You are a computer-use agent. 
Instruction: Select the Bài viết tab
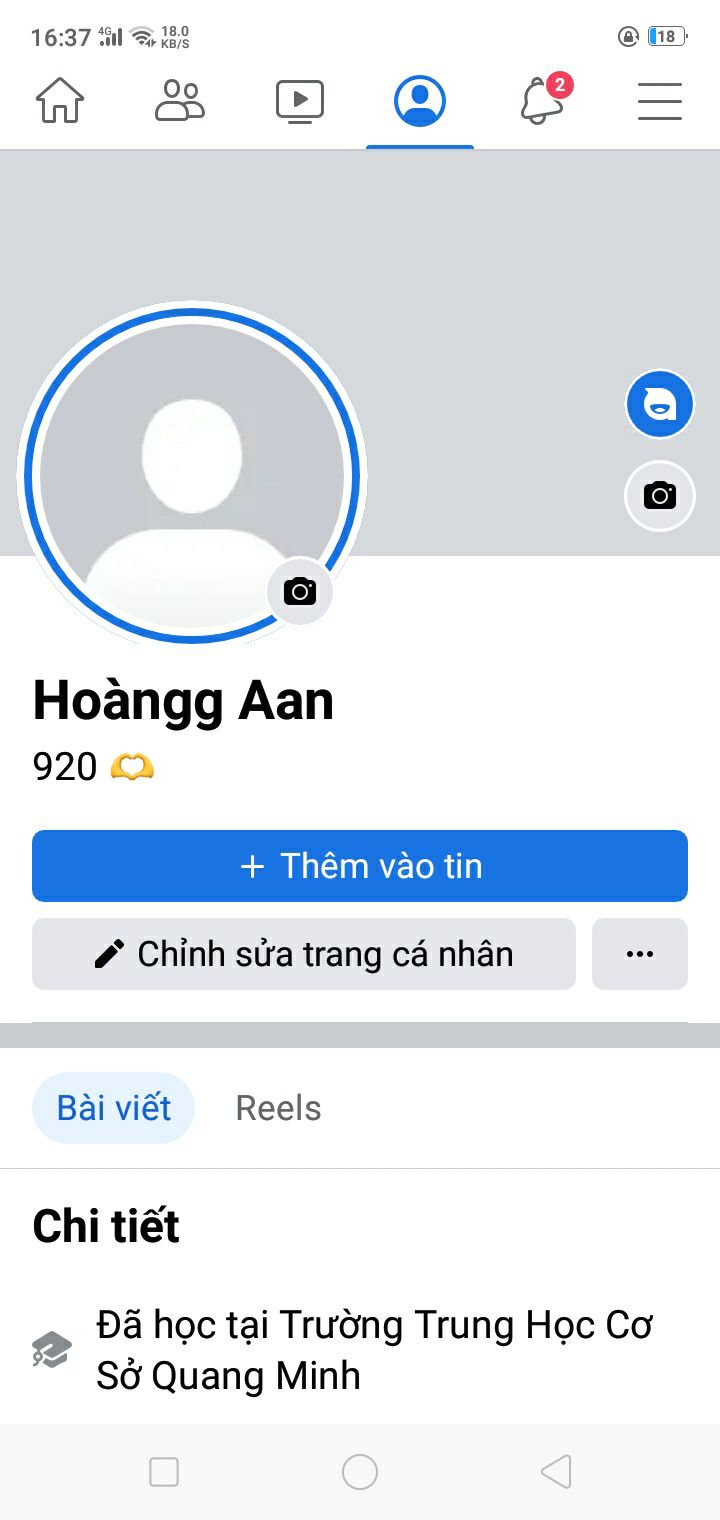pos(114,1108)
